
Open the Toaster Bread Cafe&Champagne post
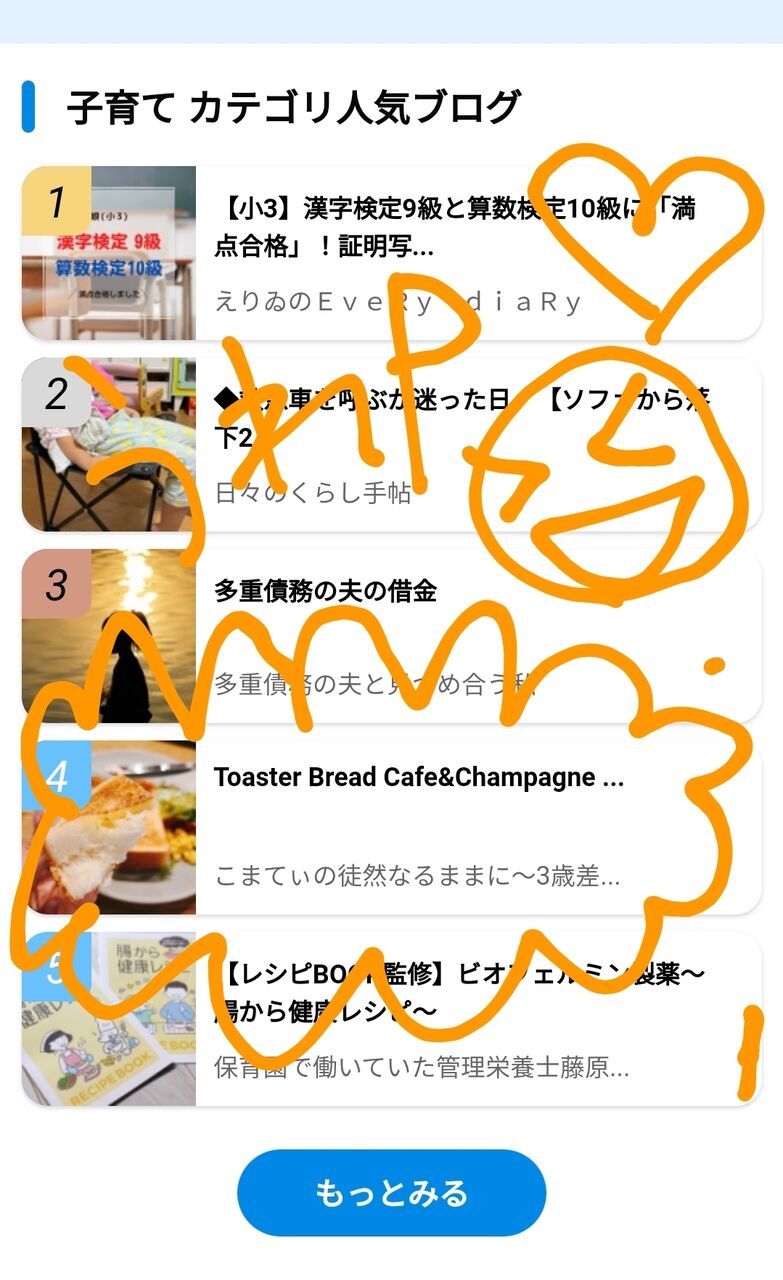(391, 827)
